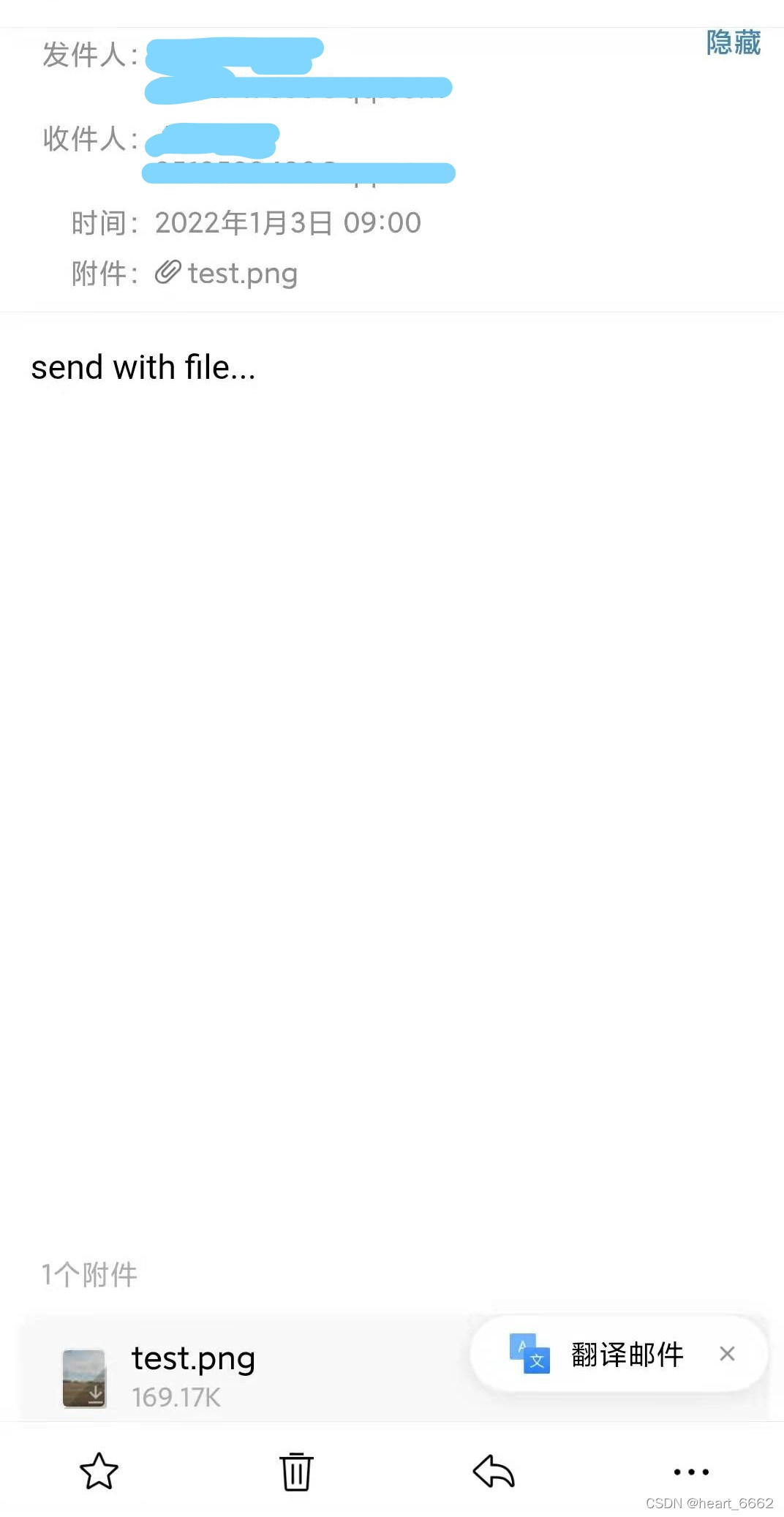Open the test.png attachment link in header

227,274
